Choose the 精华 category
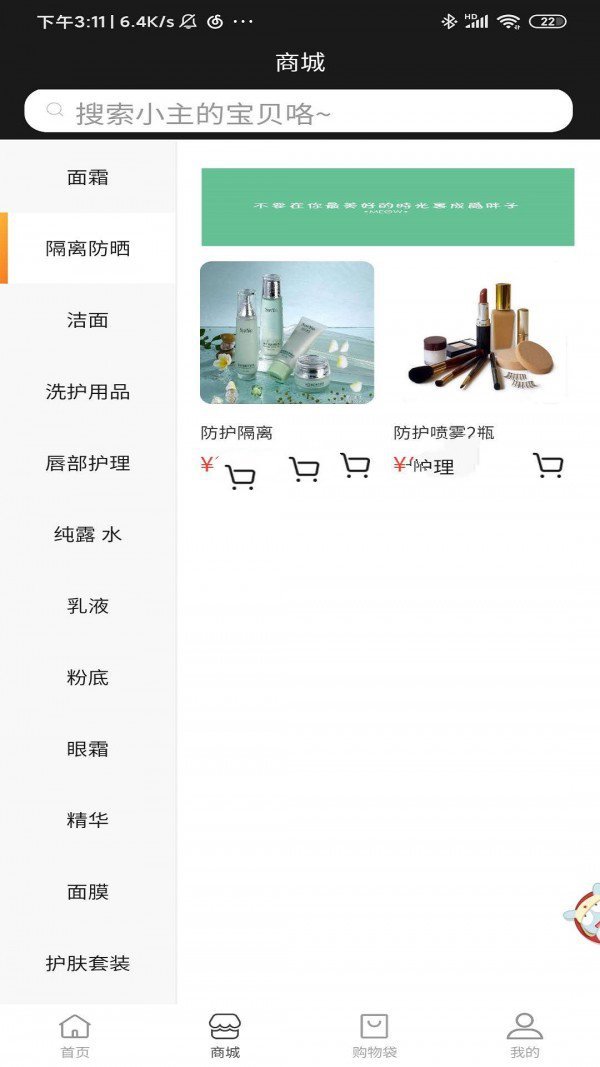Screen dimensions: 600x1067 88,820
